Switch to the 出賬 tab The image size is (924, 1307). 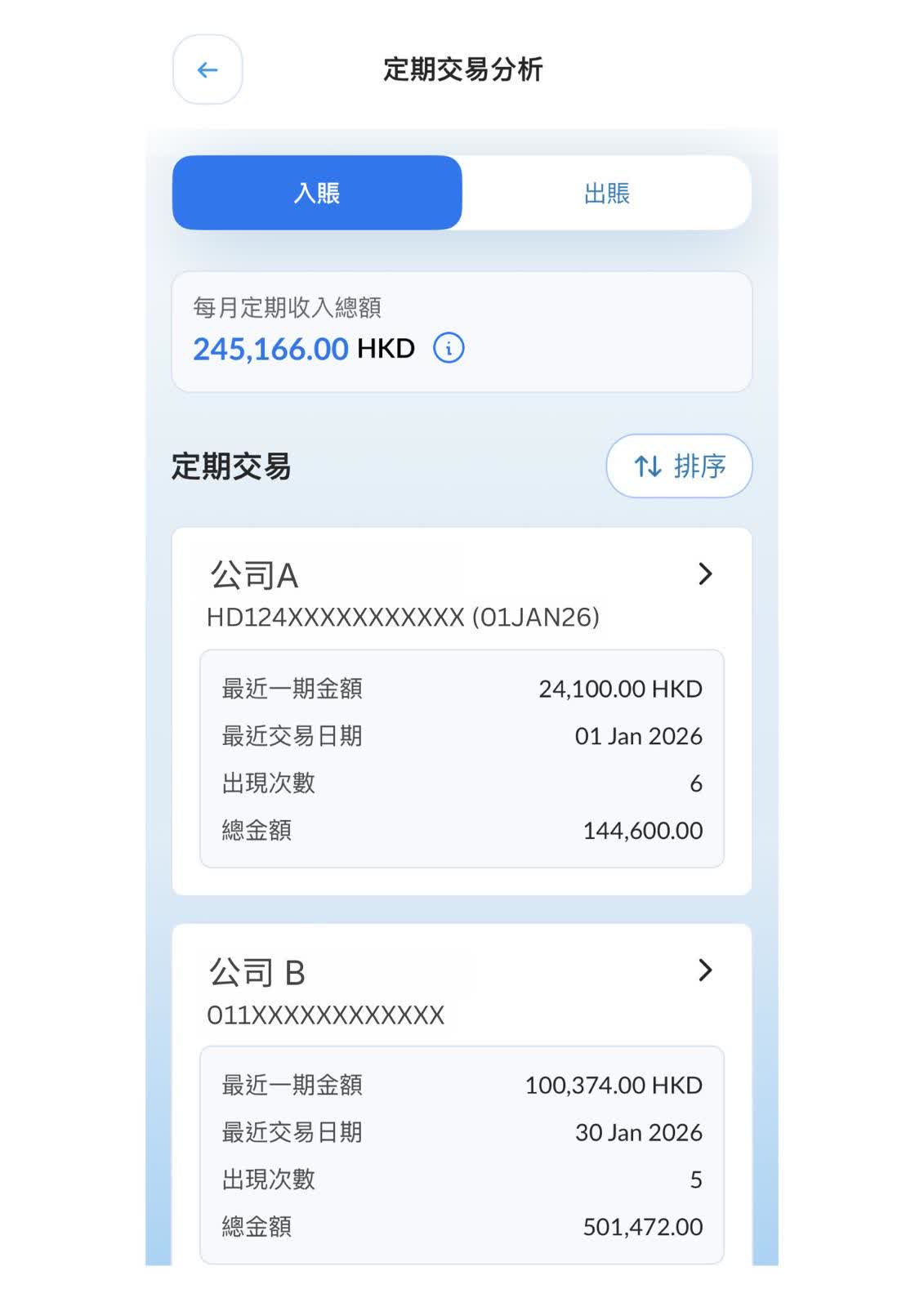tap(606, 194)
